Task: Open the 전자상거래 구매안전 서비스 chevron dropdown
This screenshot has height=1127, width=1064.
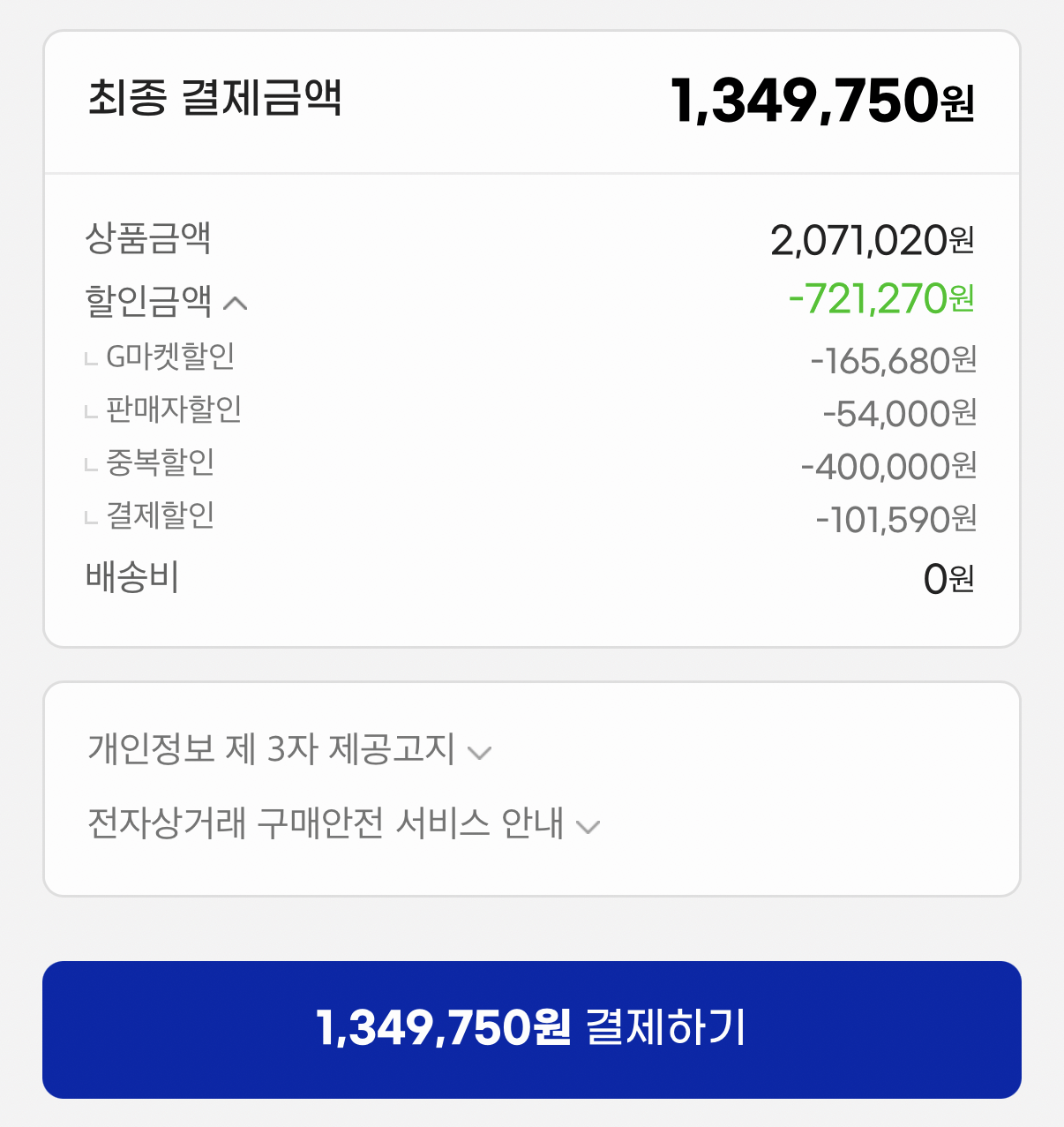Action: pos(587,827)
